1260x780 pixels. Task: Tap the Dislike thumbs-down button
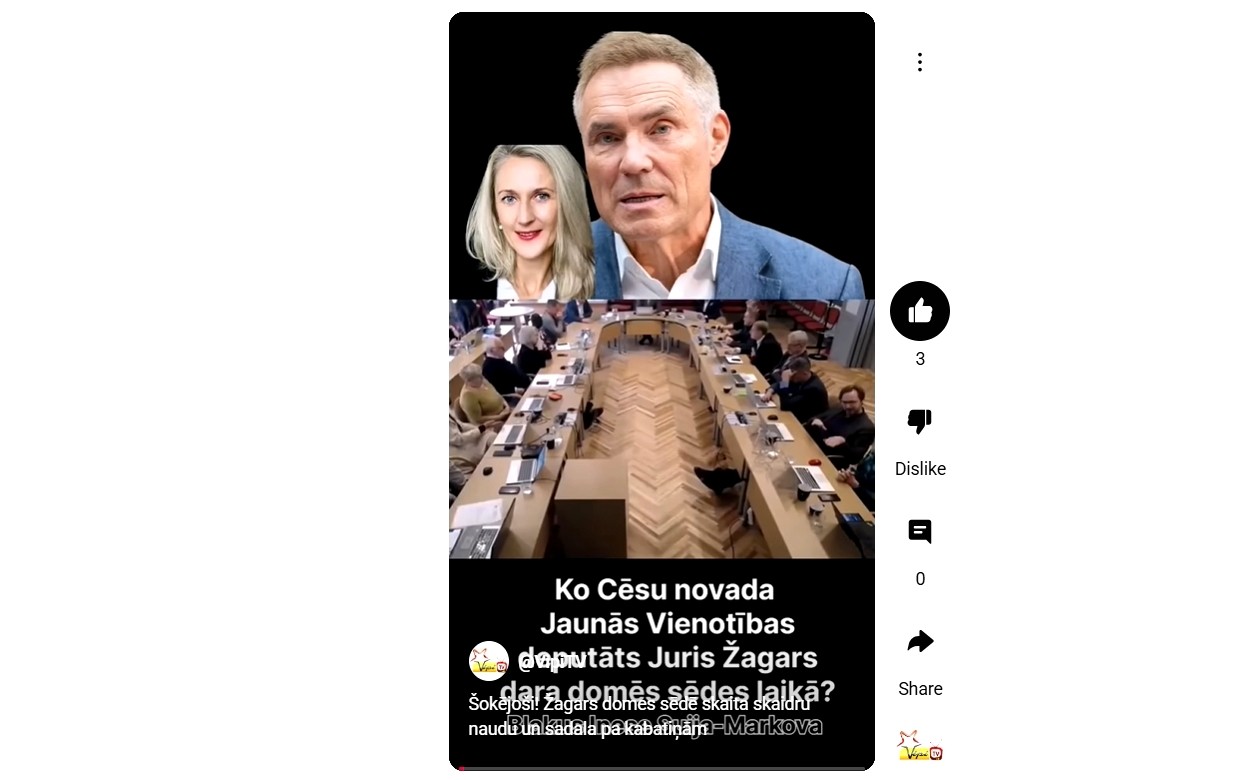tap(919, 422)
